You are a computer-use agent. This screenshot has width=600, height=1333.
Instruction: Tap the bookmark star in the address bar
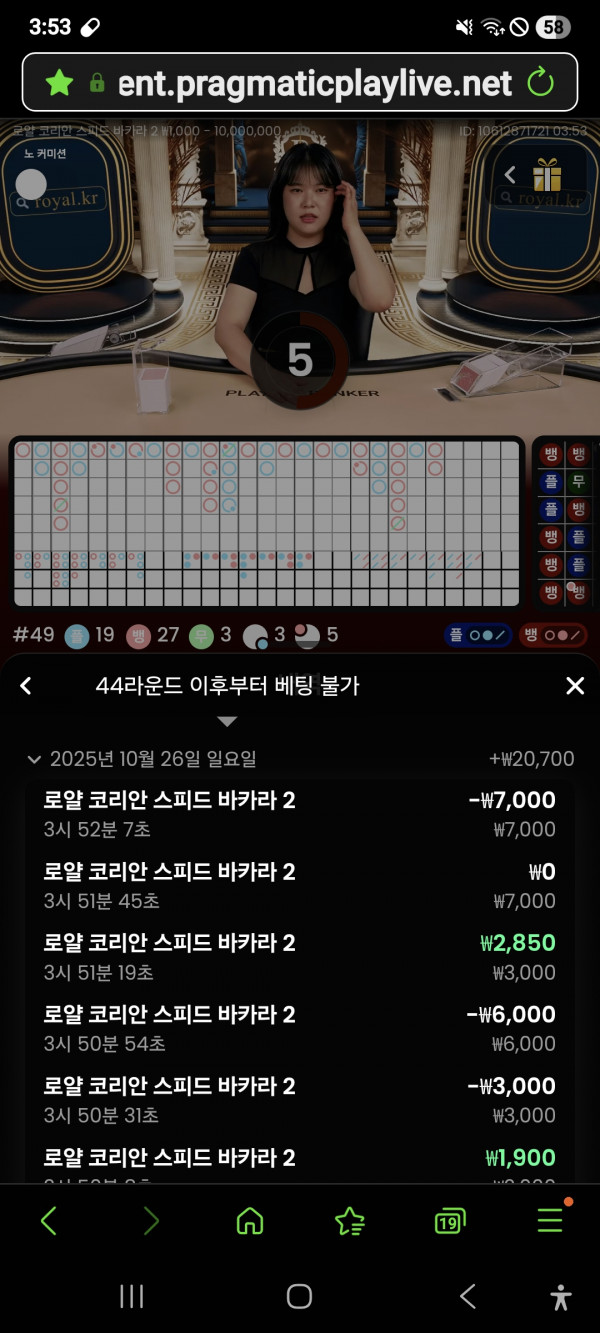click(x=60, y=83)
